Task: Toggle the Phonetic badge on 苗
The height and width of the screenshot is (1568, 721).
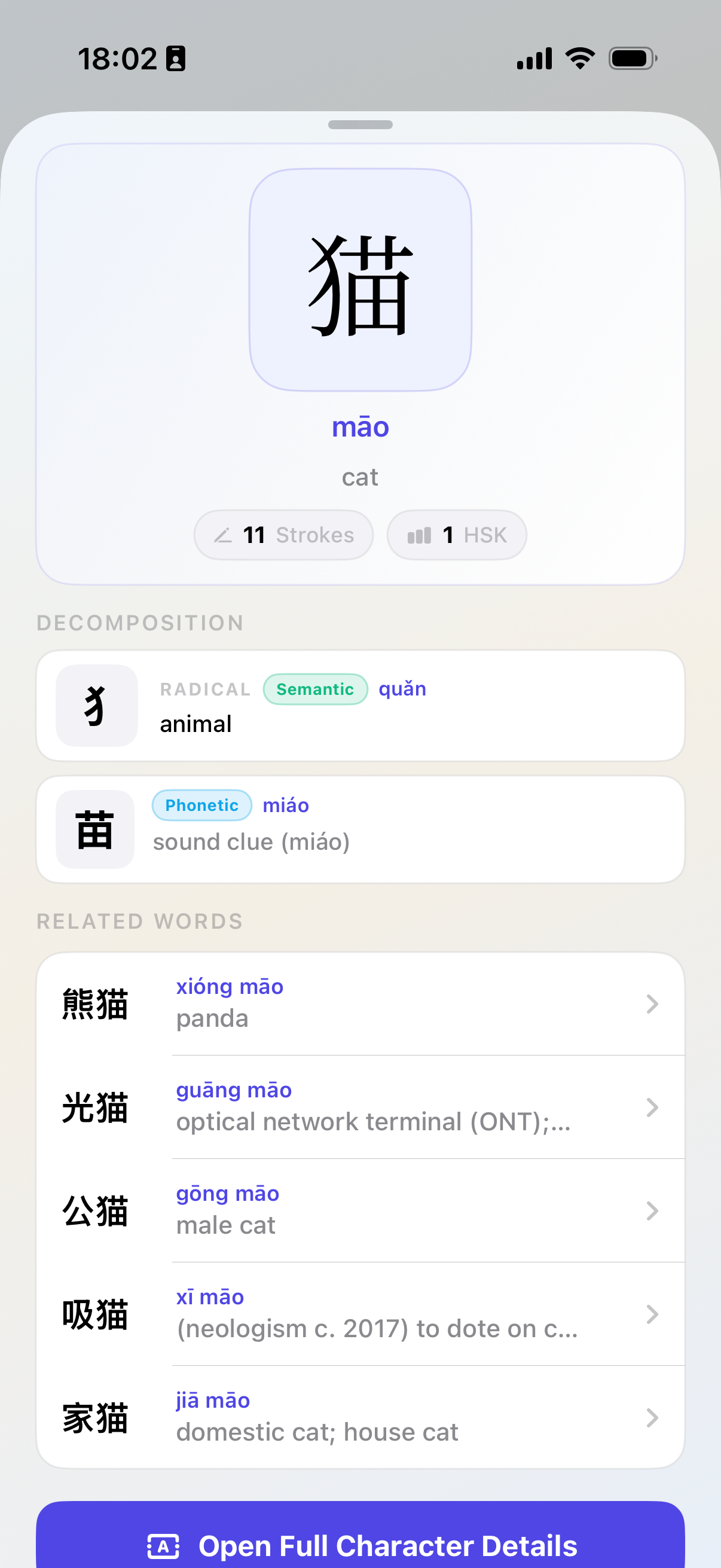Action: [x=201, y=805]
